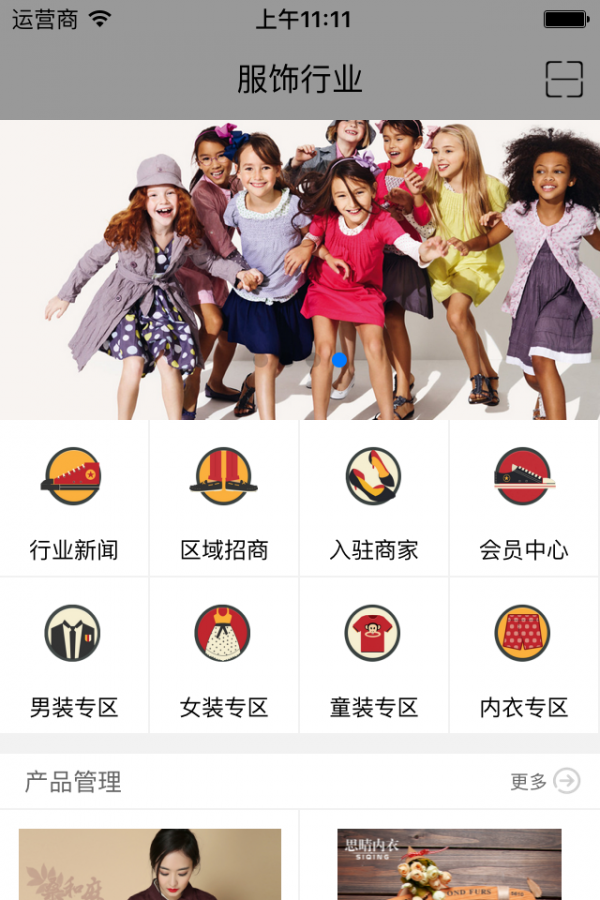Open the scan icon in the header
This screenshot has height=900, width=600.
click(x=564, y=79)
